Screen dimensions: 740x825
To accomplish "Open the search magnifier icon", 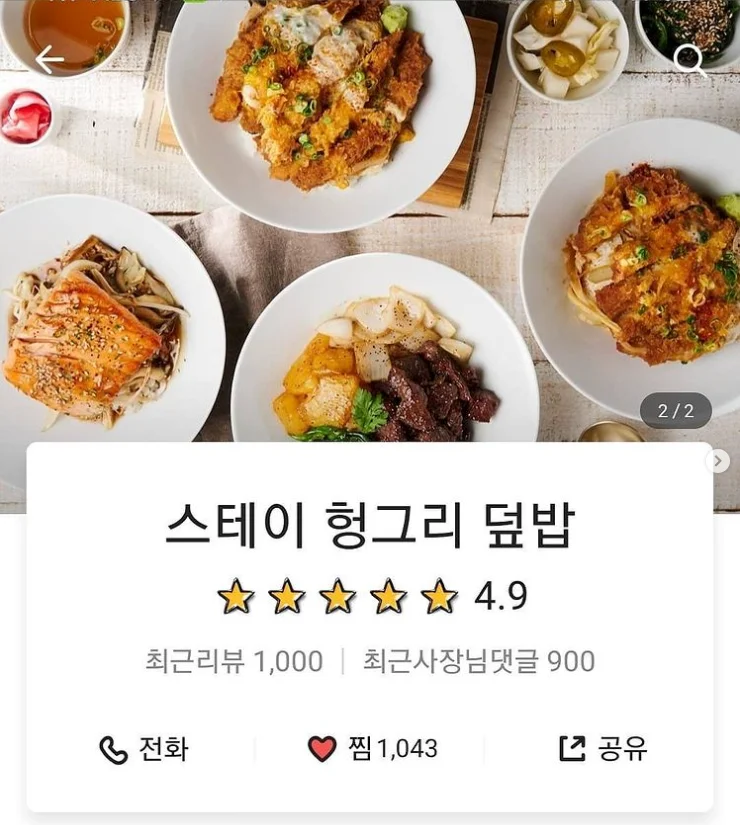I will 689,60.
